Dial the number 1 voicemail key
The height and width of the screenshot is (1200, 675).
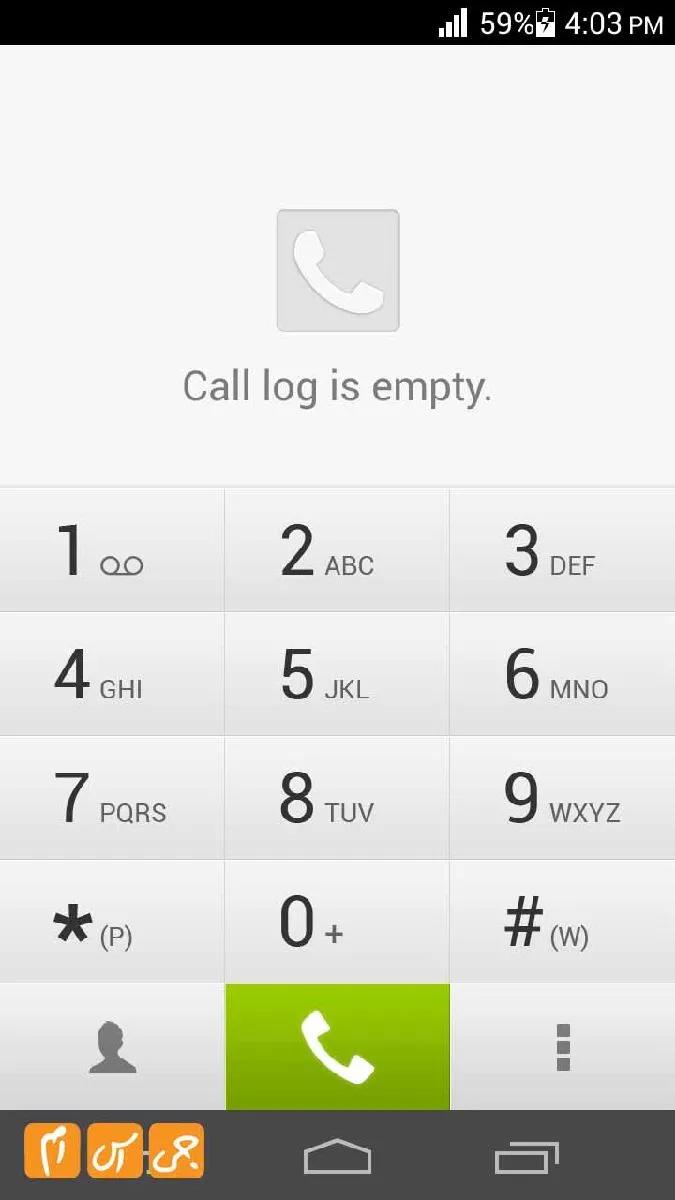click(112, 551)
